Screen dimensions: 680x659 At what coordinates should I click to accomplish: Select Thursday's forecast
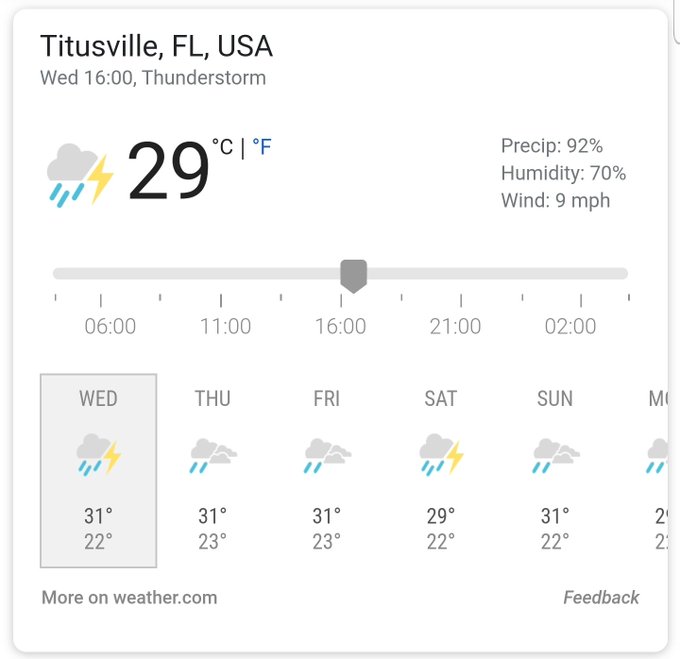tap(212, 470)
